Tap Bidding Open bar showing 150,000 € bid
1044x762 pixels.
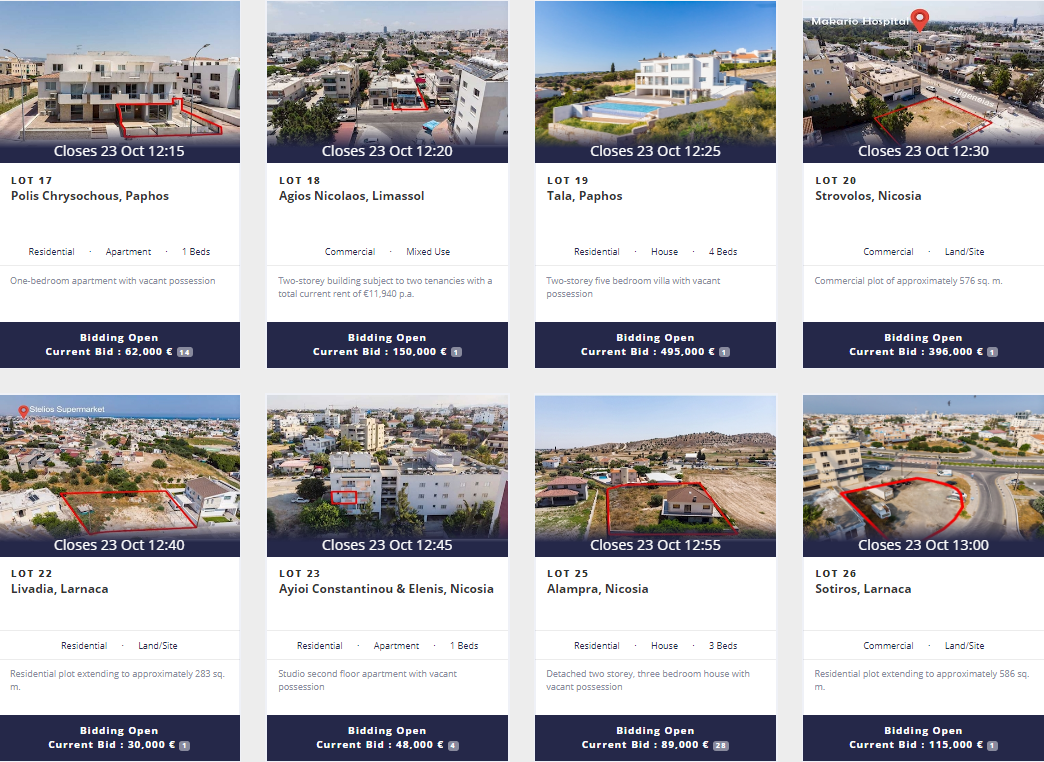(x=387, y=345)
